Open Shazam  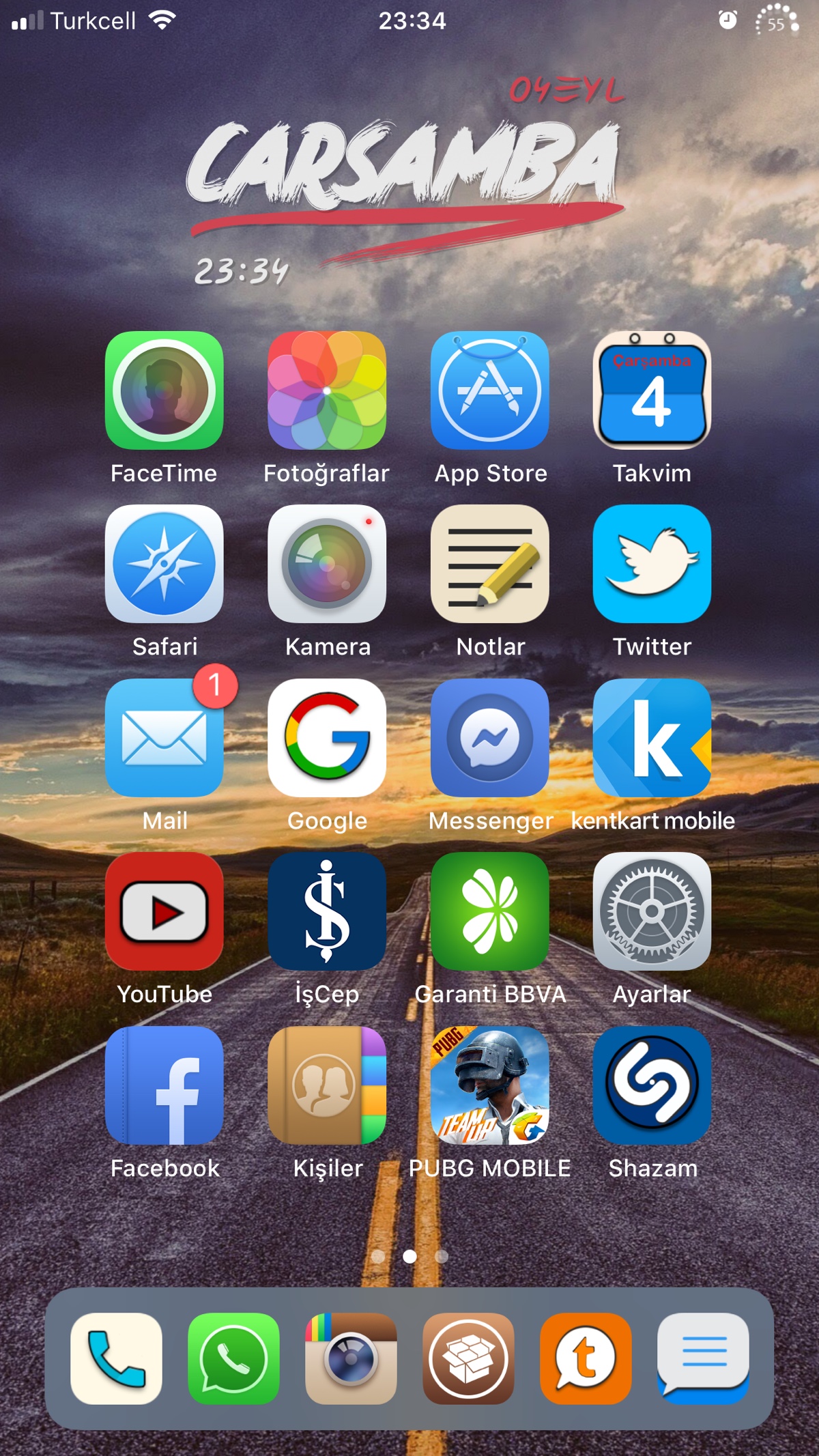pyautogui.click(x=652, y=1085)
